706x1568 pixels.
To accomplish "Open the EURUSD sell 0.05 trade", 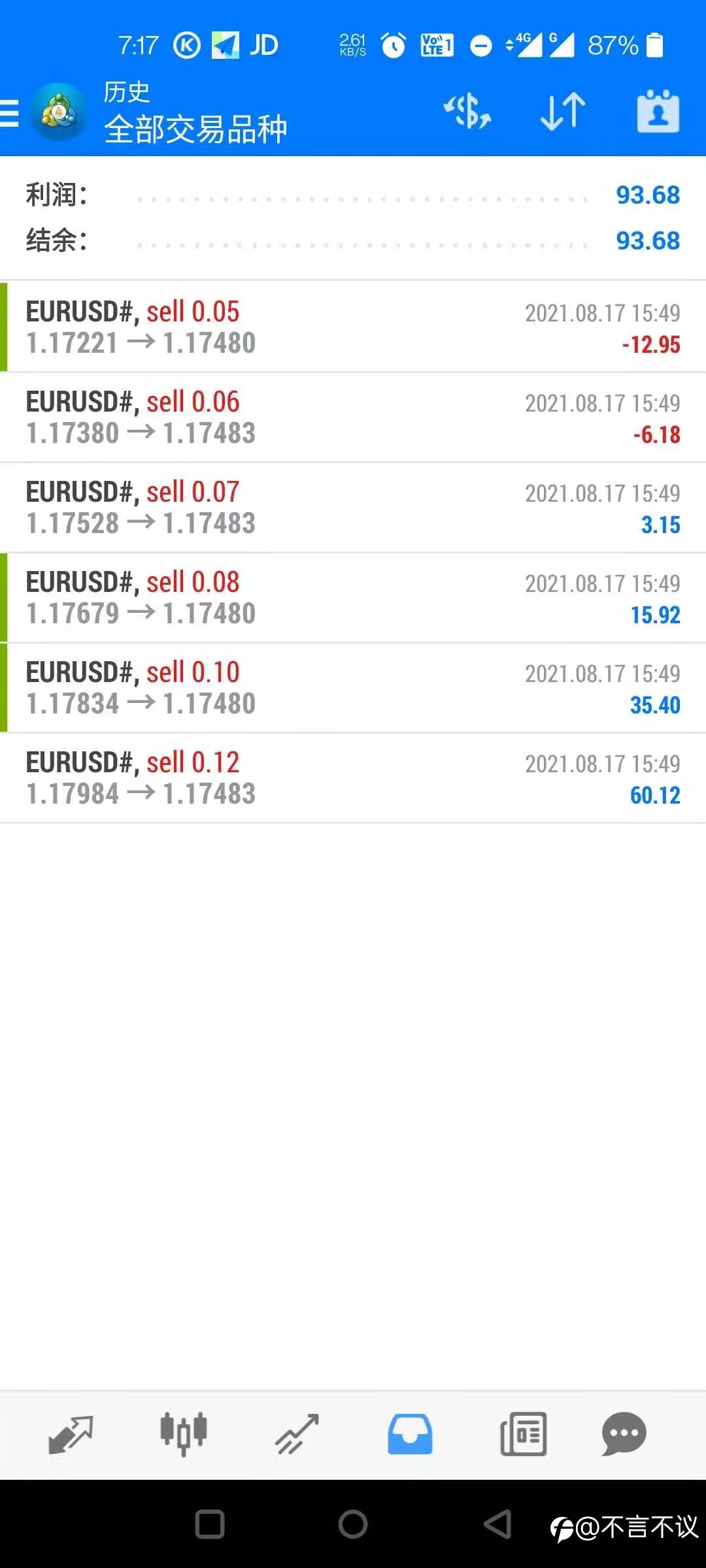I will point(353,327).
